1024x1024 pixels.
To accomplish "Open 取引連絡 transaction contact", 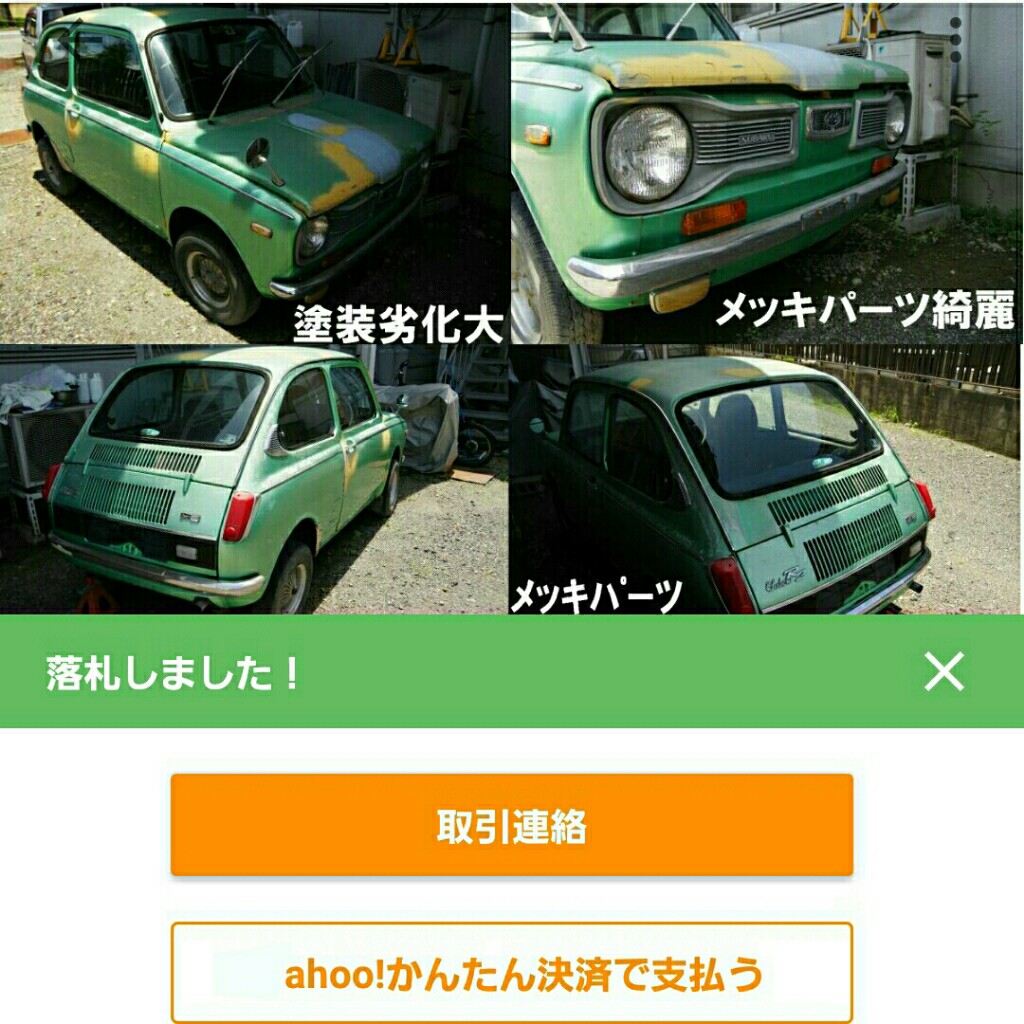I will pos(511,826).
